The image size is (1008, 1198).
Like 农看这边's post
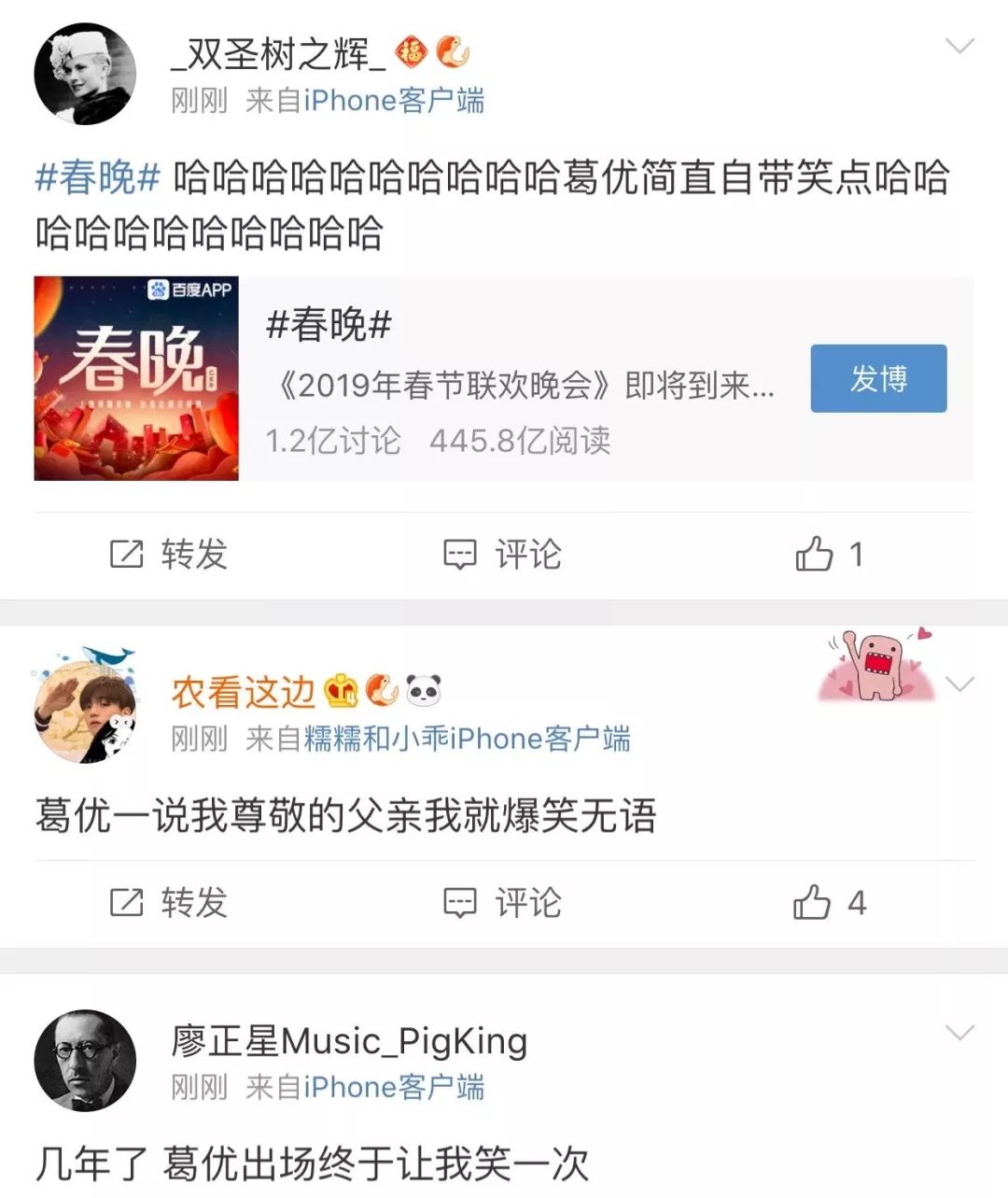(830, 903)
